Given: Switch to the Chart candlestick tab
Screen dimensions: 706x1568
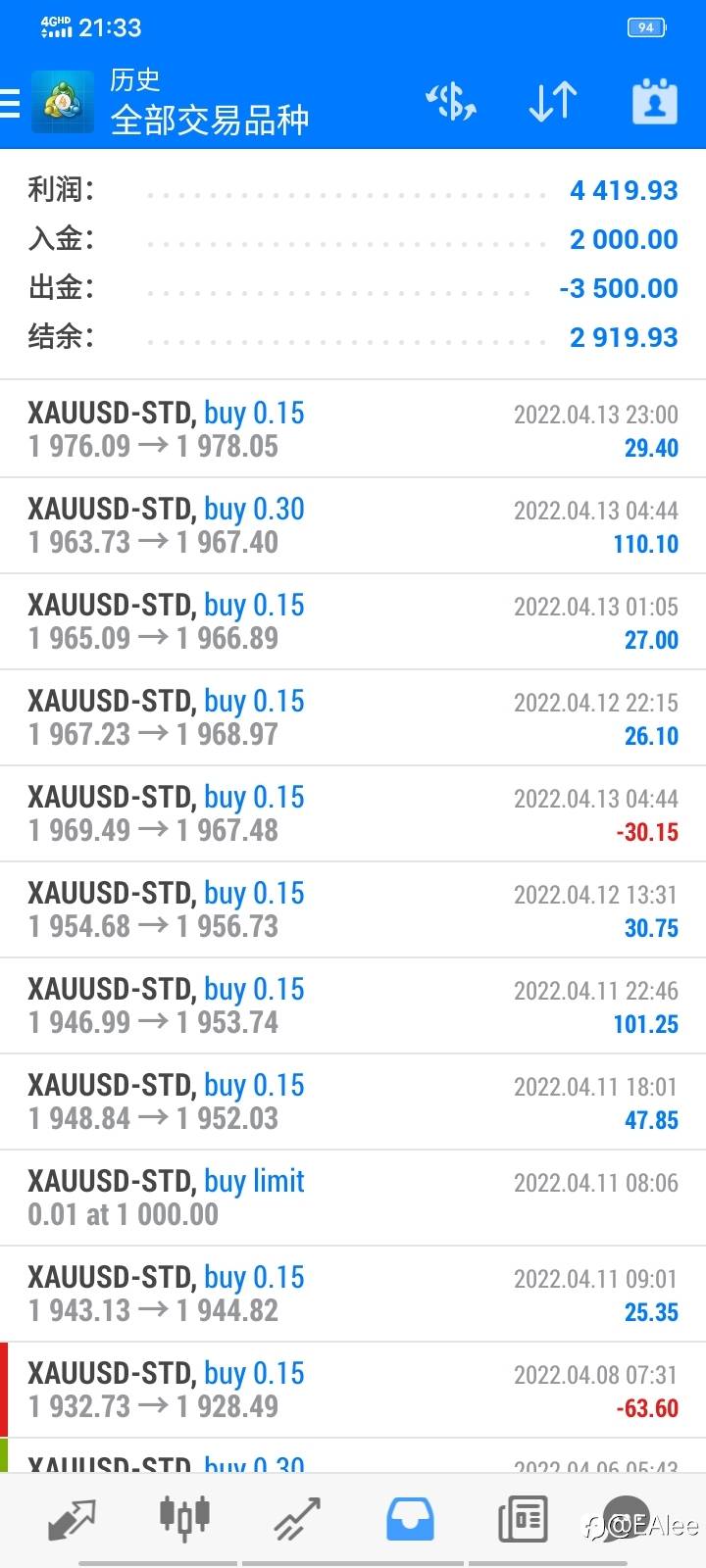Looking at the screenshot, I should coord(184,1518).
